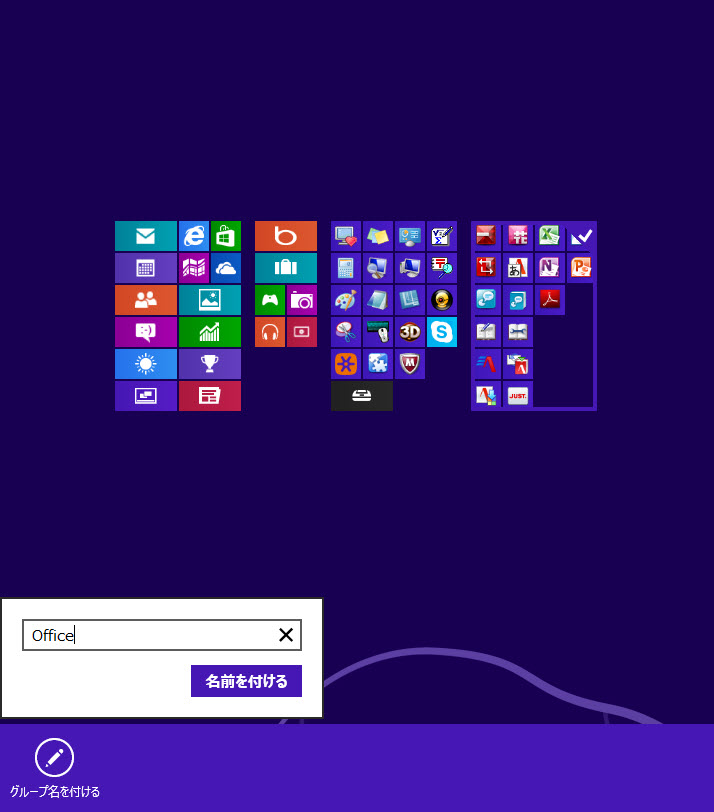714x812 pixels.
Task: Clear the group name text
Action: (x=286, y=635)
